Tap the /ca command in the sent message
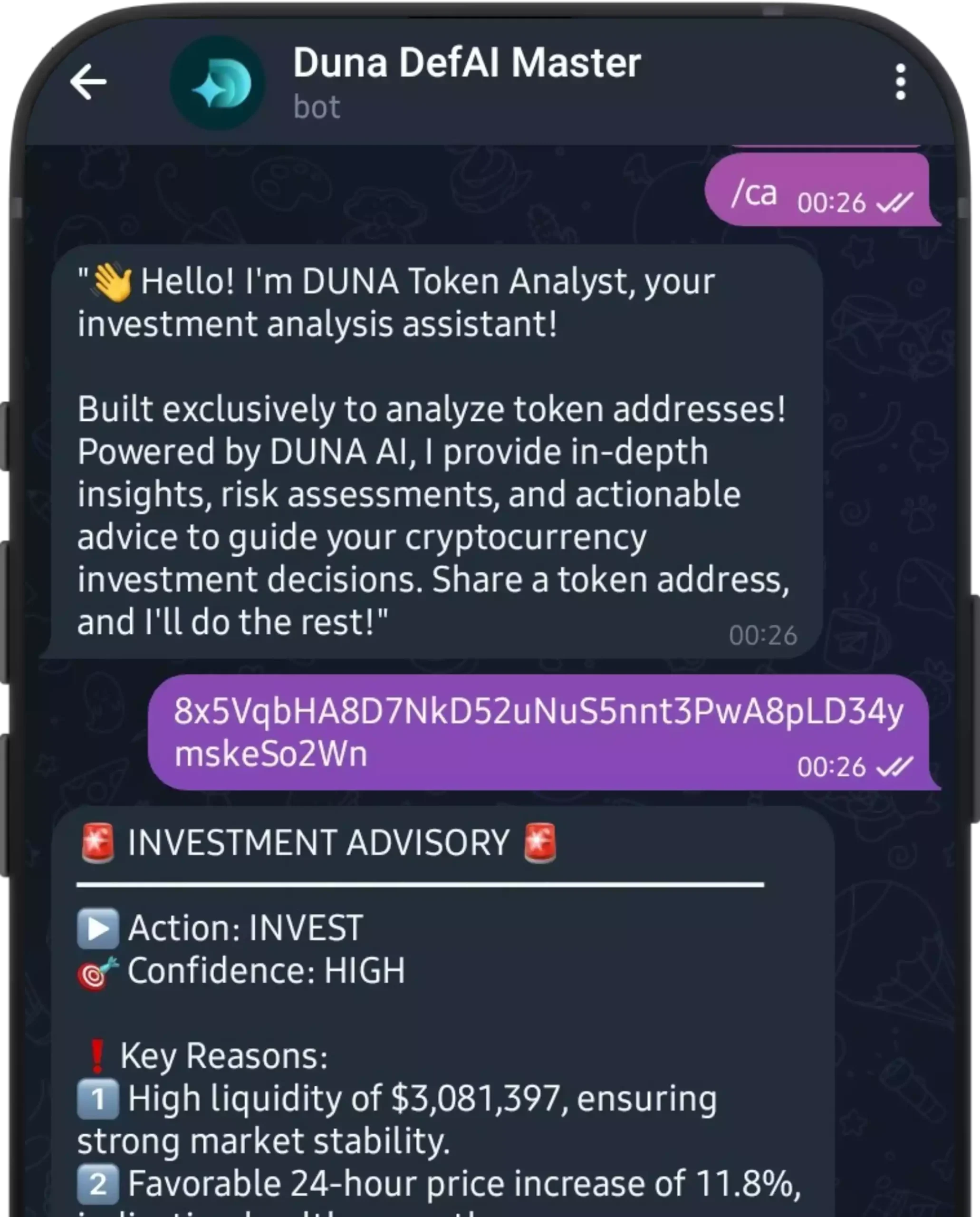Viewport: 980px width, 1217px height. pyautogui.click(x=754, y=193)
